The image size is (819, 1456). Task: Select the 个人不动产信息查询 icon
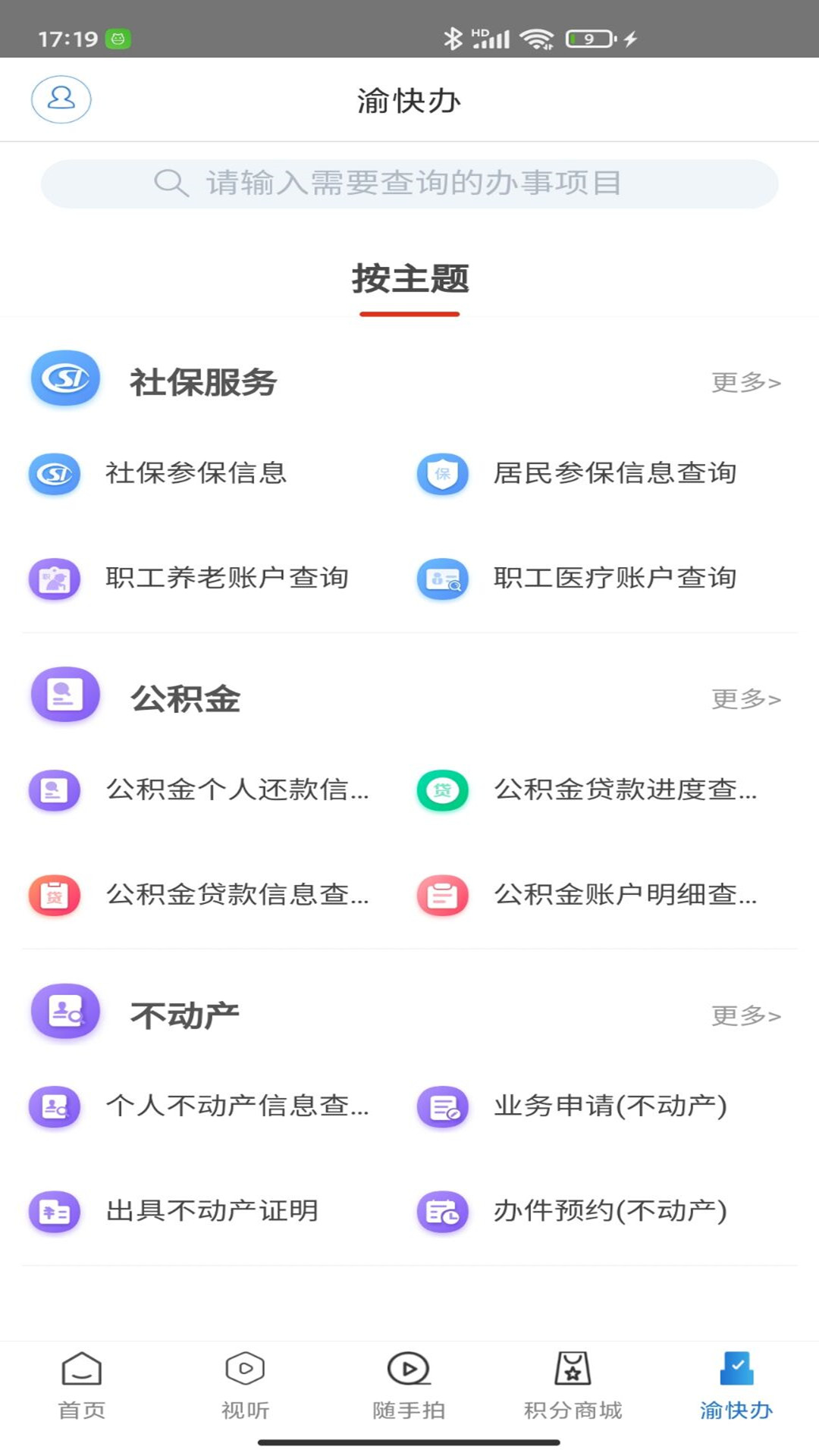point(54,1106)
